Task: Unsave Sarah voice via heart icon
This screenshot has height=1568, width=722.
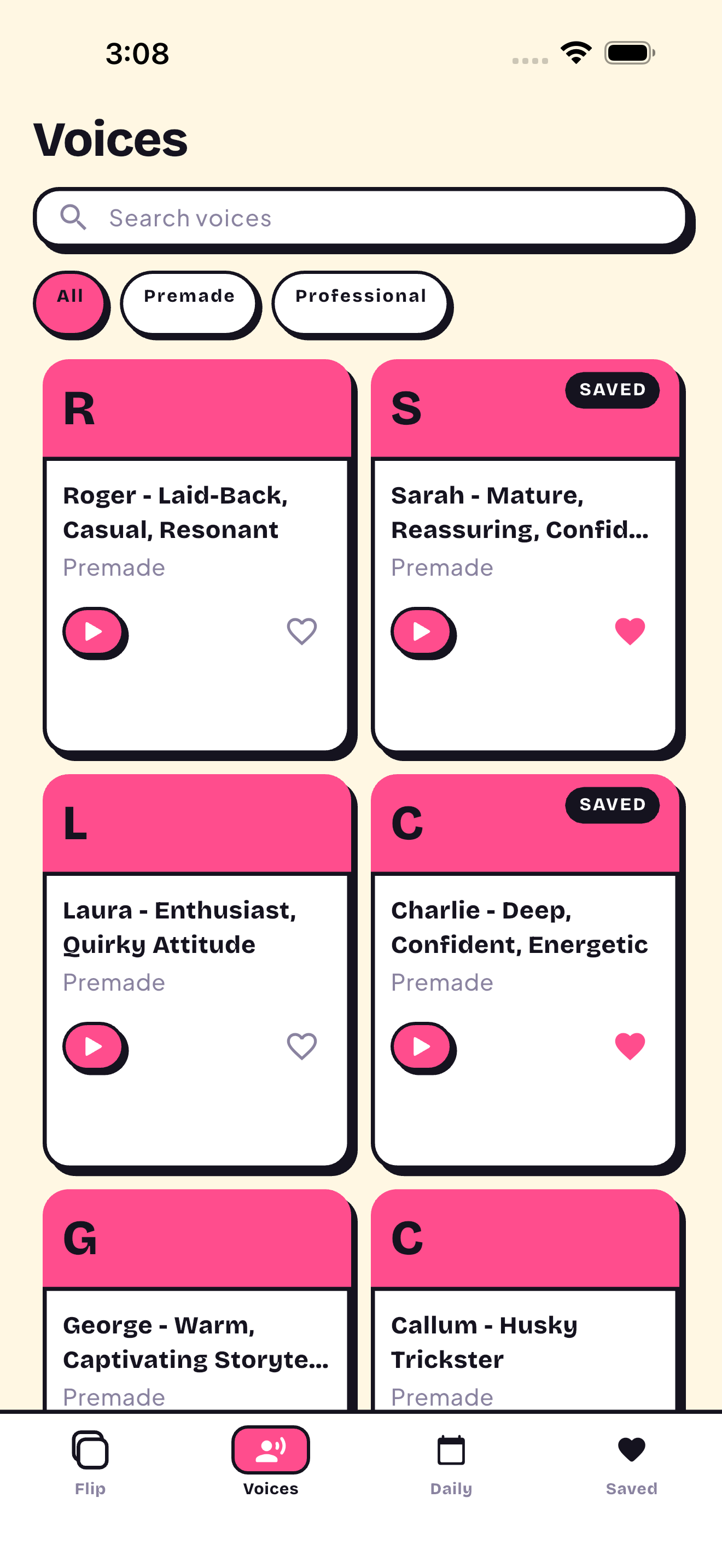Action: [x=630, y=630]
